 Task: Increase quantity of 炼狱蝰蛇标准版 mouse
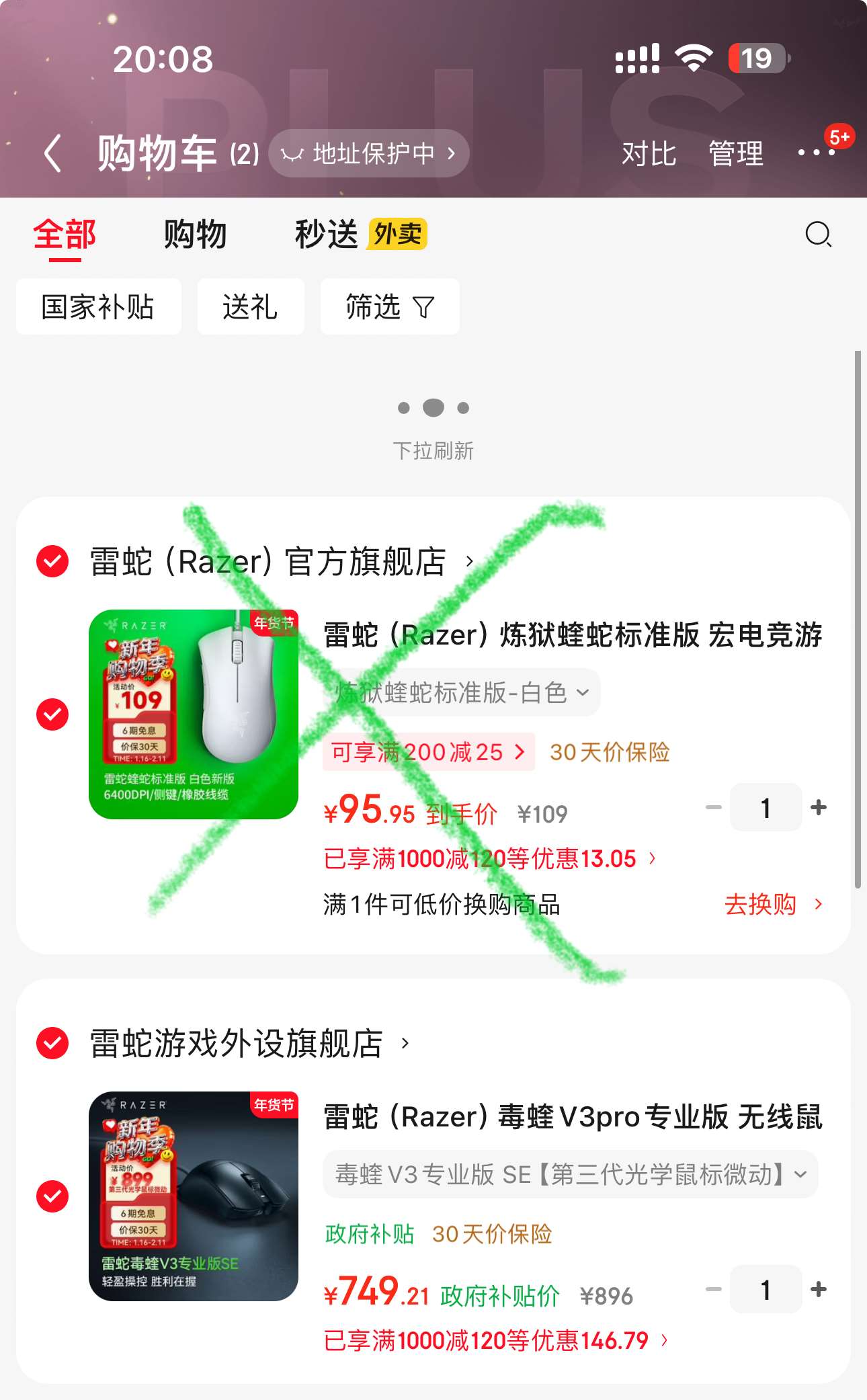pyautogui.click(x=819, y=807)
